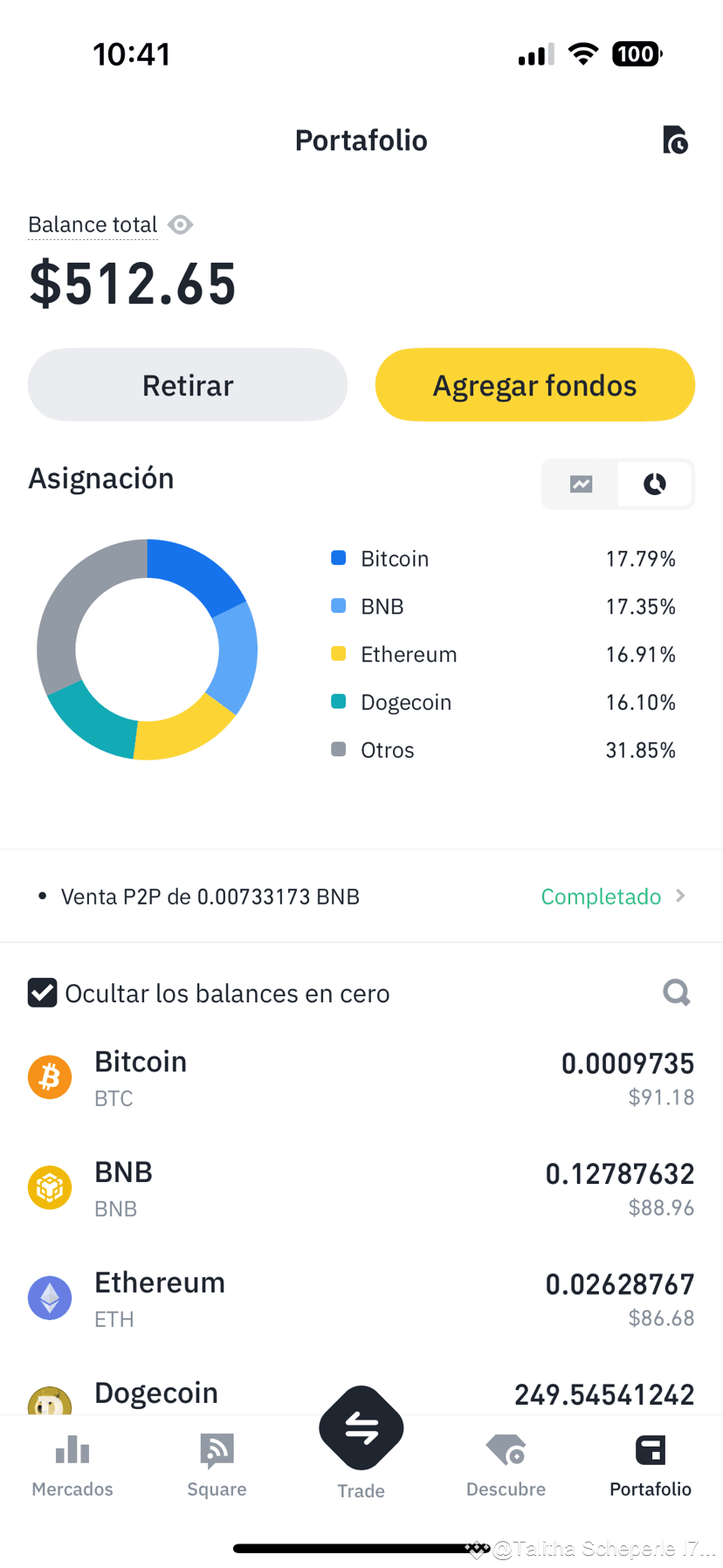723x1568 pixels.
Task: Switch allocation view to line chart
Action: [581, 484]
